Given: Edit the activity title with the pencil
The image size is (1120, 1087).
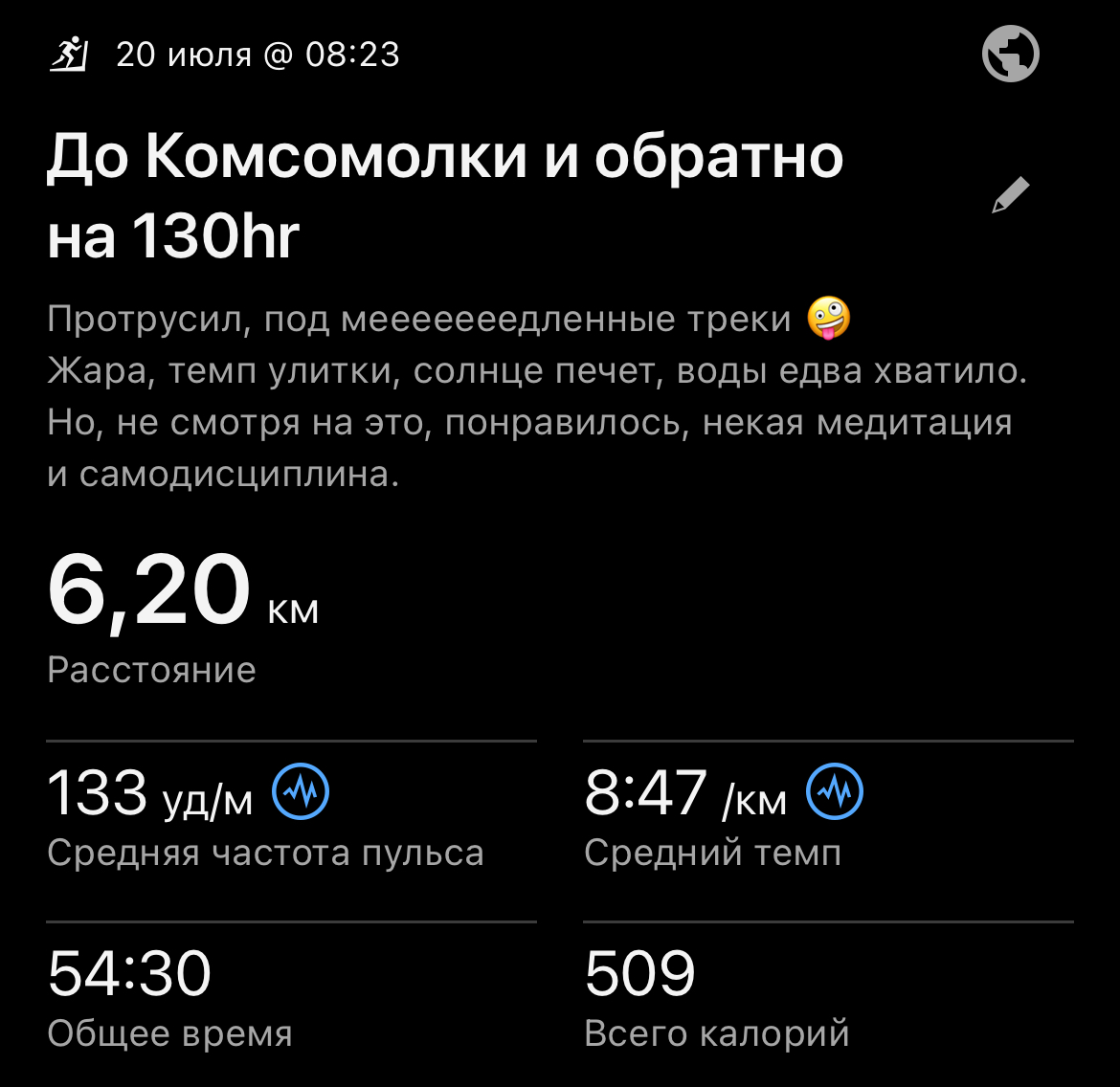Looking at the screenshot, I should [1011, 195].
